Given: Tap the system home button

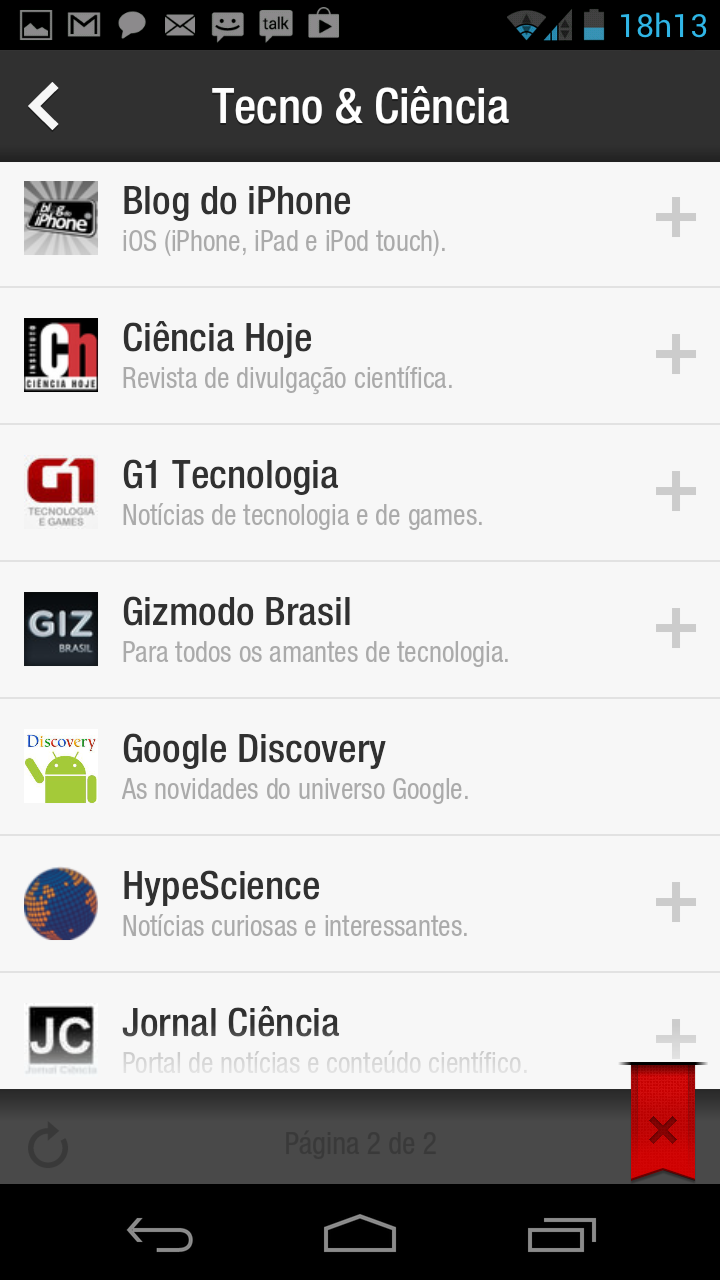Looking at the screenshot, I should click(360, 1234).
